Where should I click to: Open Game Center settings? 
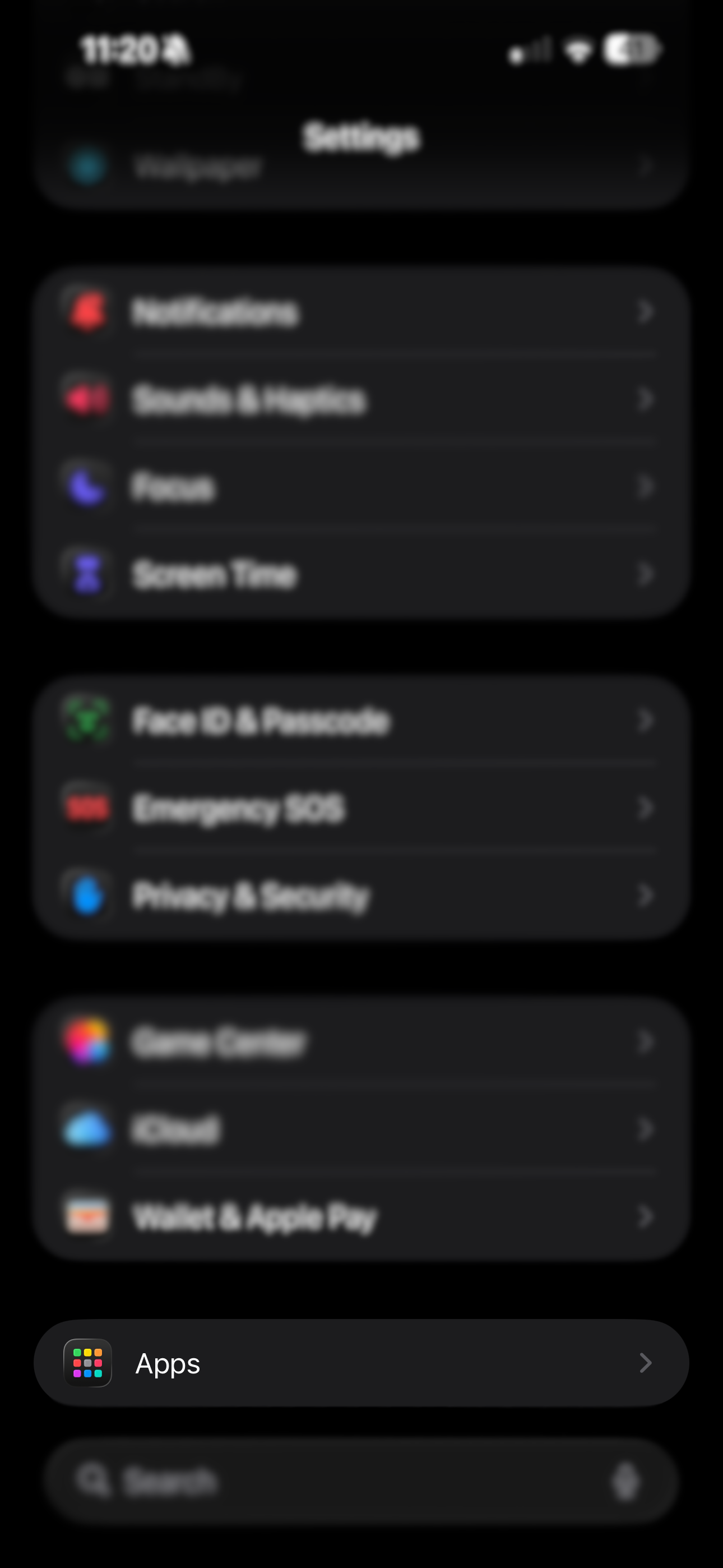coord(361,1041)
